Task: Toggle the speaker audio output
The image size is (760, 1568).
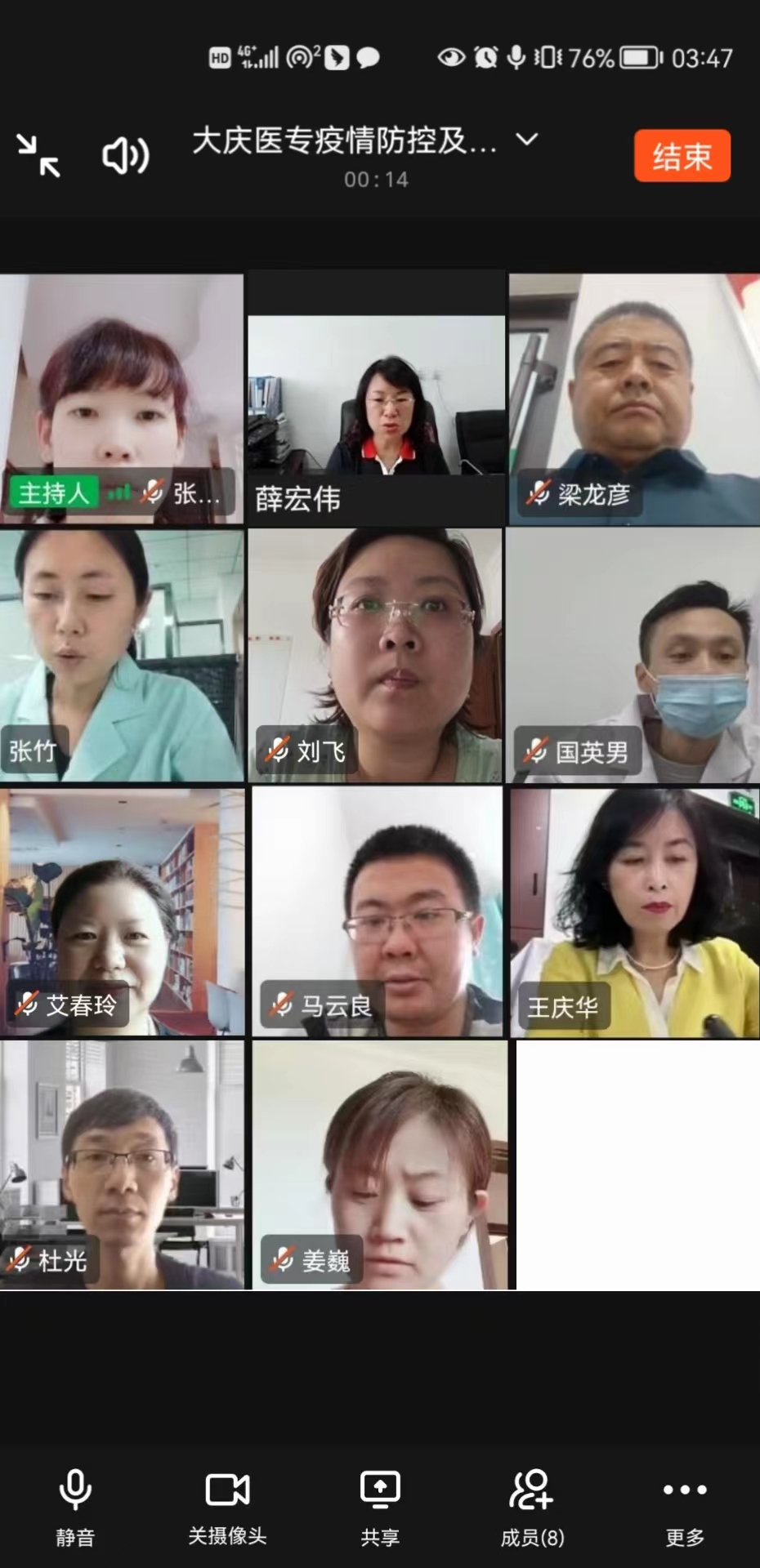Action: (125, 155)
